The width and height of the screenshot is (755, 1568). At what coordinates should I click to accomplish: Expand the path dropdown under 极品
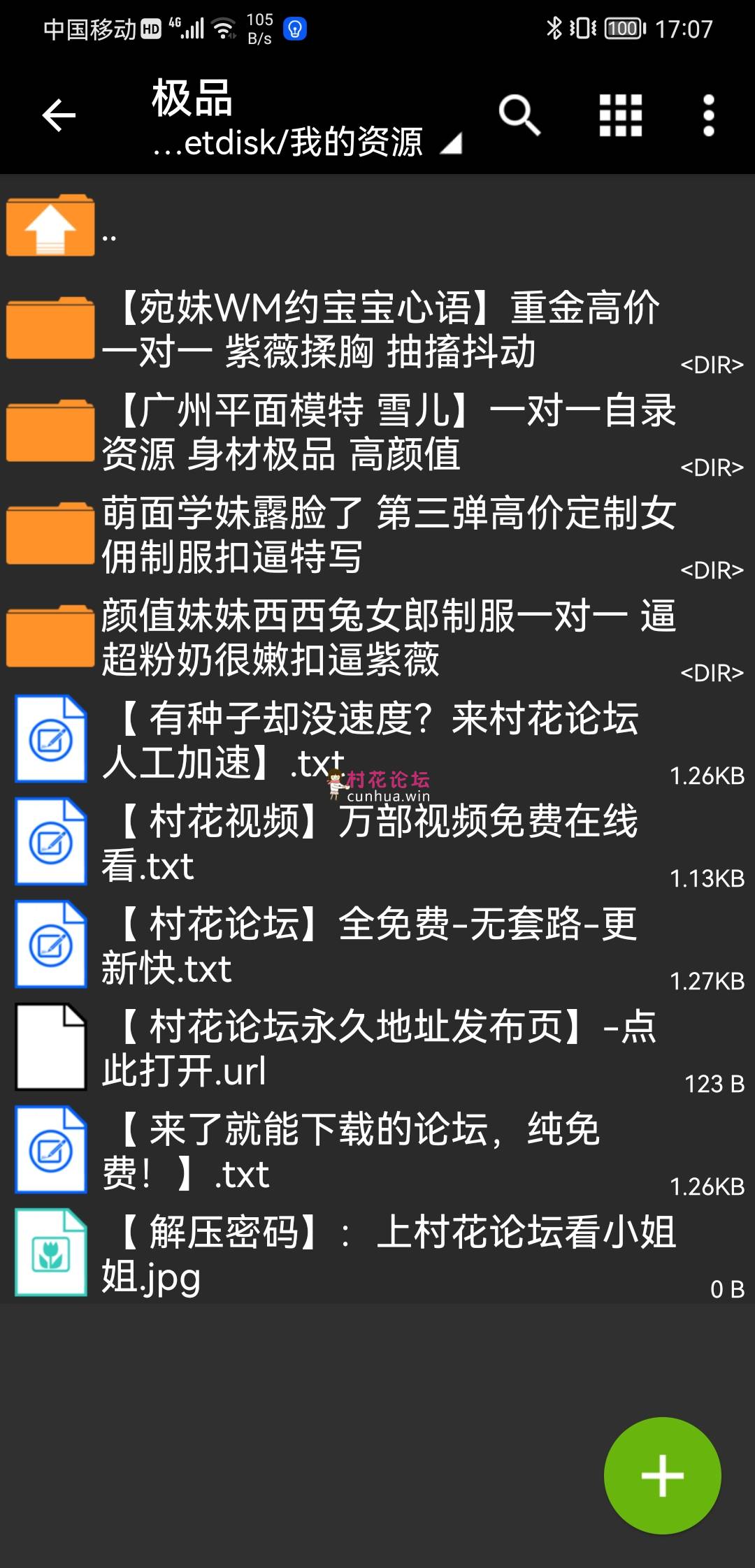(308, 143)
